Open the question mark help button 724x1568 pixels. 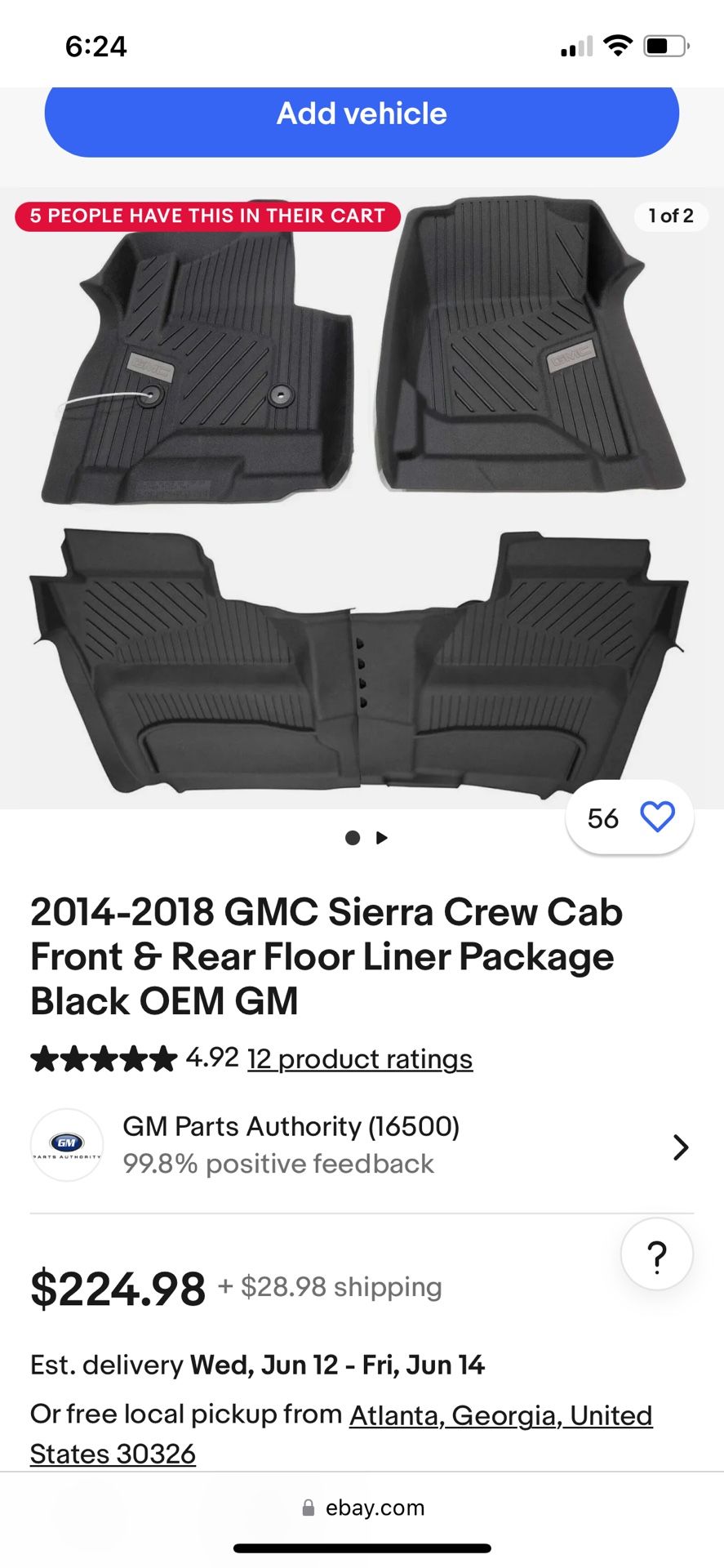tap(656, 1254)
